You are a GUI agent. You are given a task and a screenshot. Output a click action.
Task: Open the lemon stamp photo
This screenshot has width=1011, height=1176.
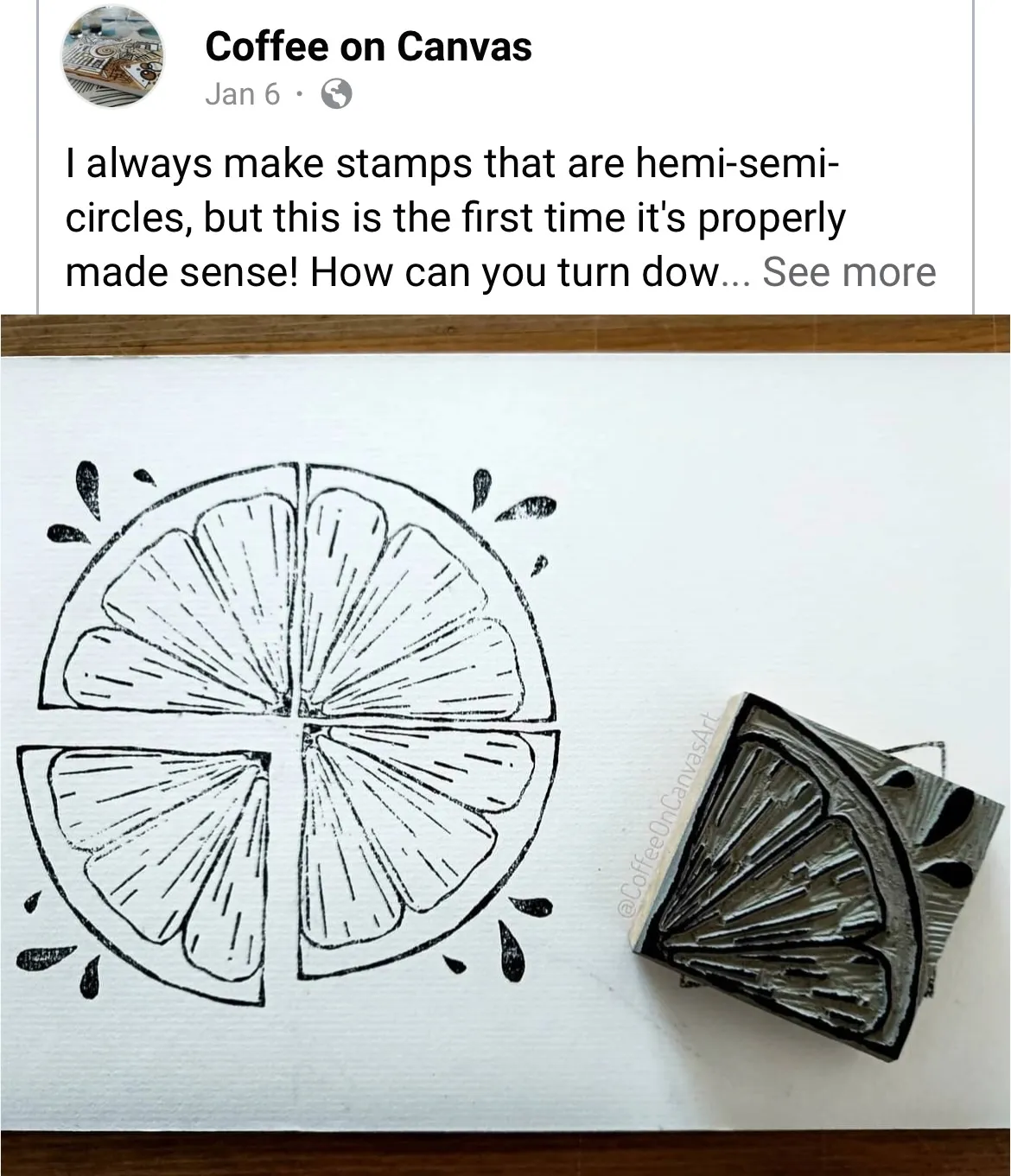(505, 743)
